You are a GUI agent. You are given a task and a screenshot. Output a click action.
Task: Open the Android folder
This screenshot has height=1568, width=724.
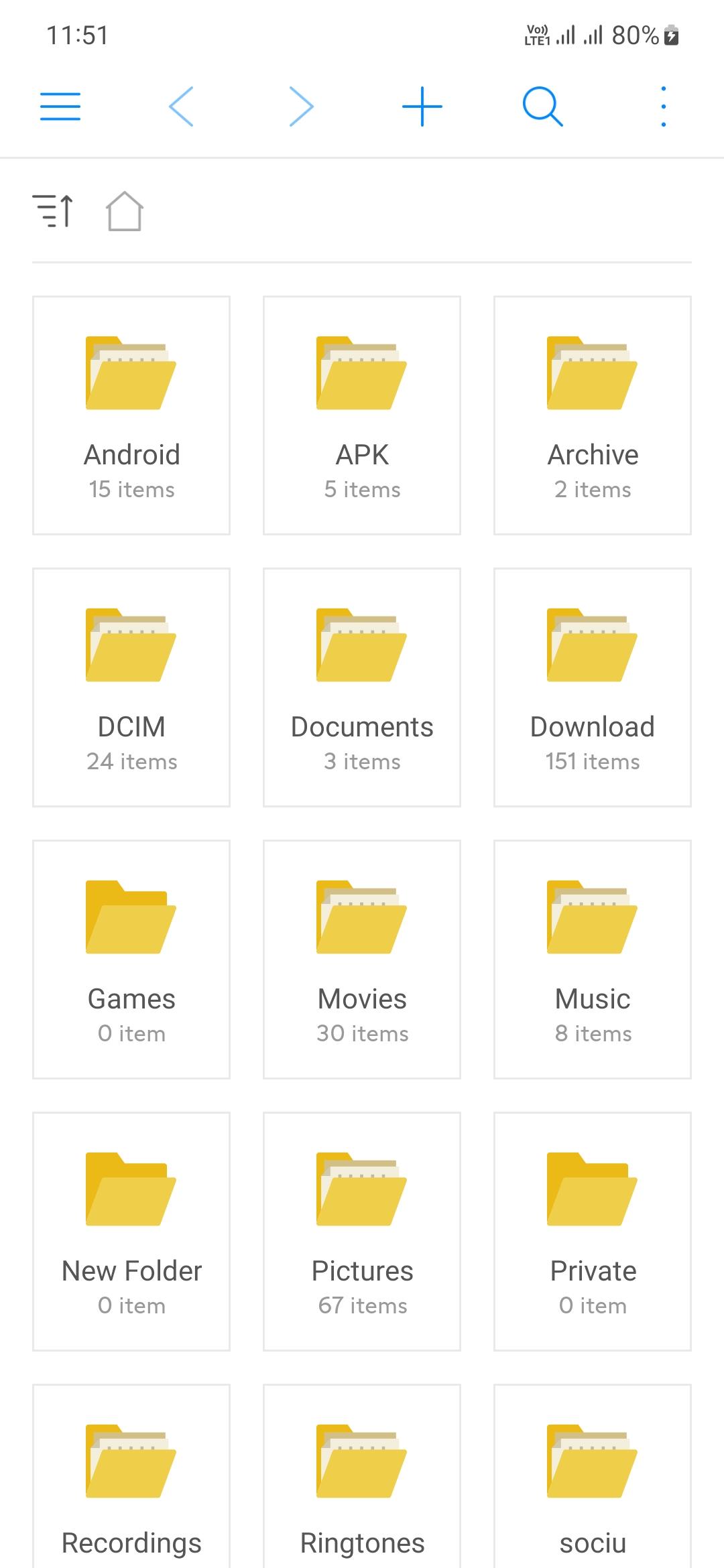[131, 414]
